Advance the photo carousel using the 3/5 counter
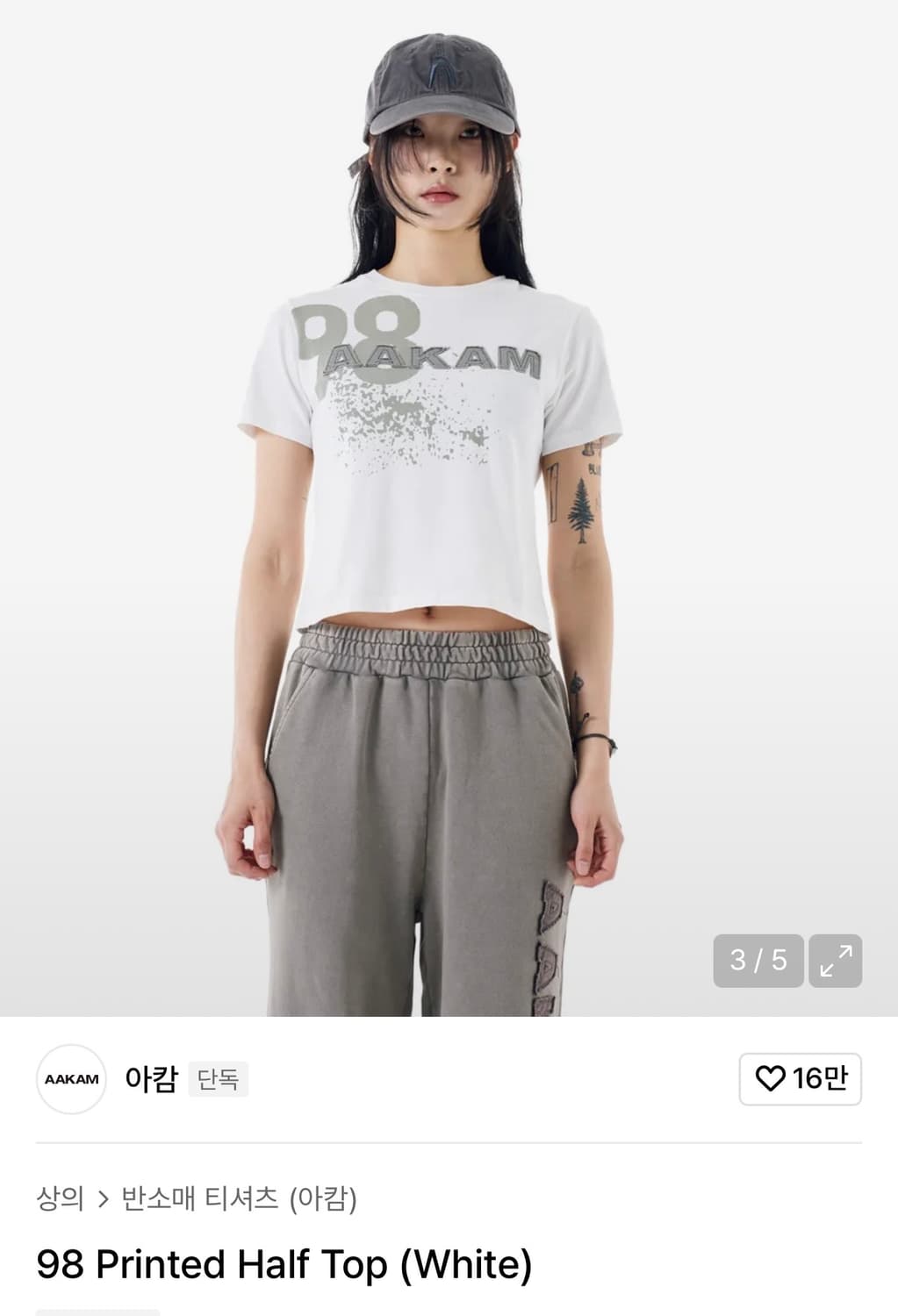Screen dimensions: 898x1316 (757, 961)
